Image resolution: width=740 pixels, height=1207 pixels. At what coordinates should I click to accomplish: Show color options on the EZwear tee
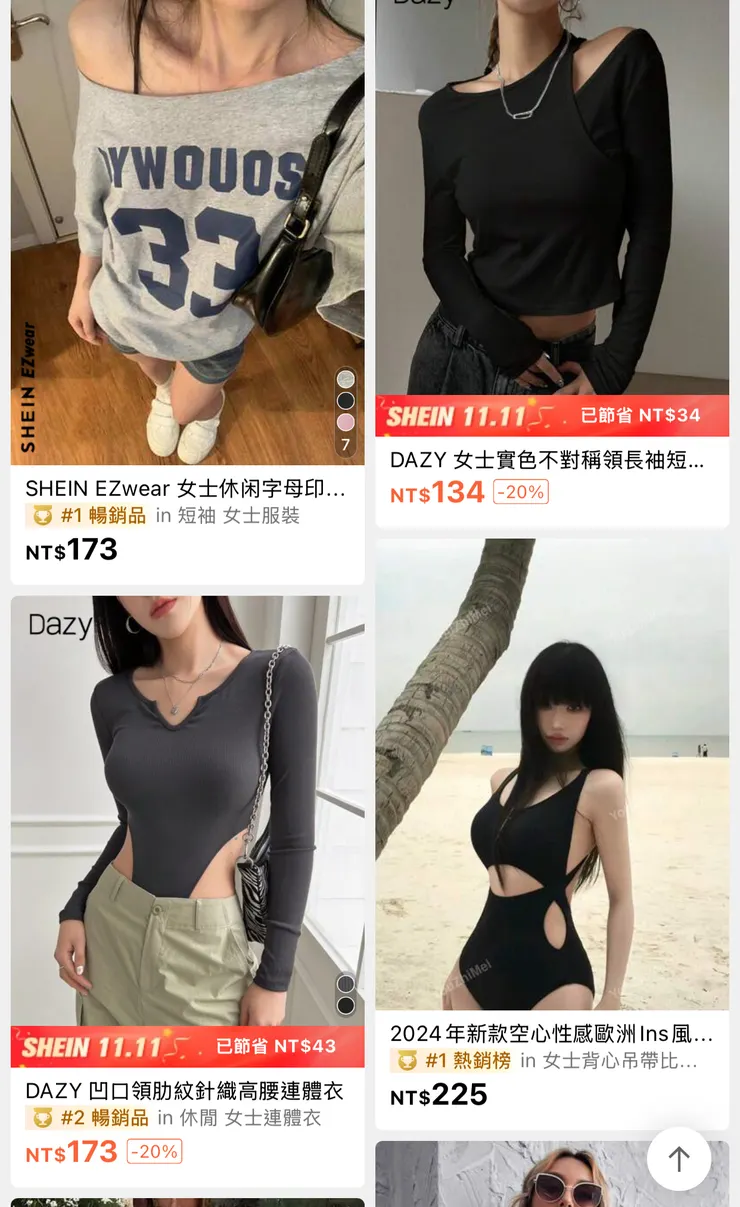345,411
